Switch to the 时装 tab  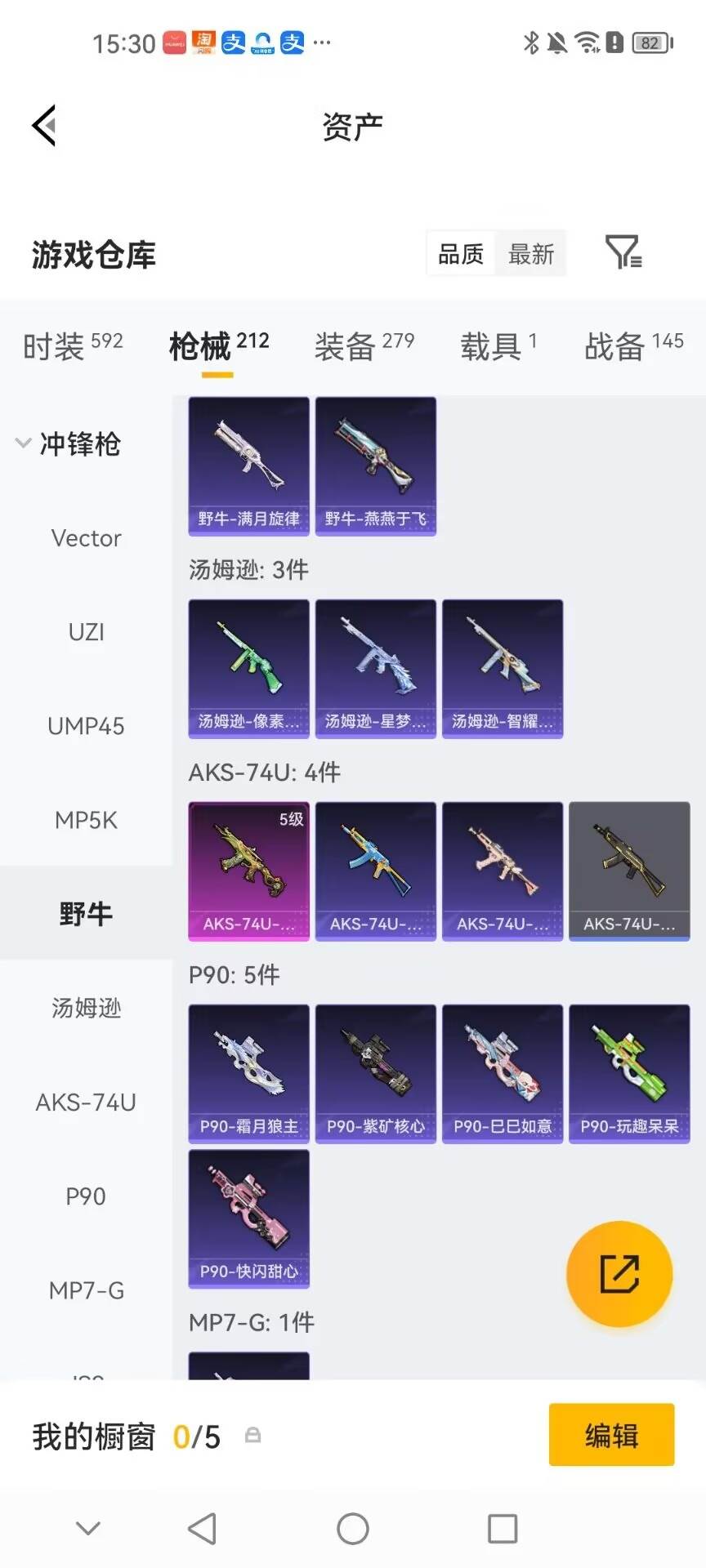coord(73,346)
